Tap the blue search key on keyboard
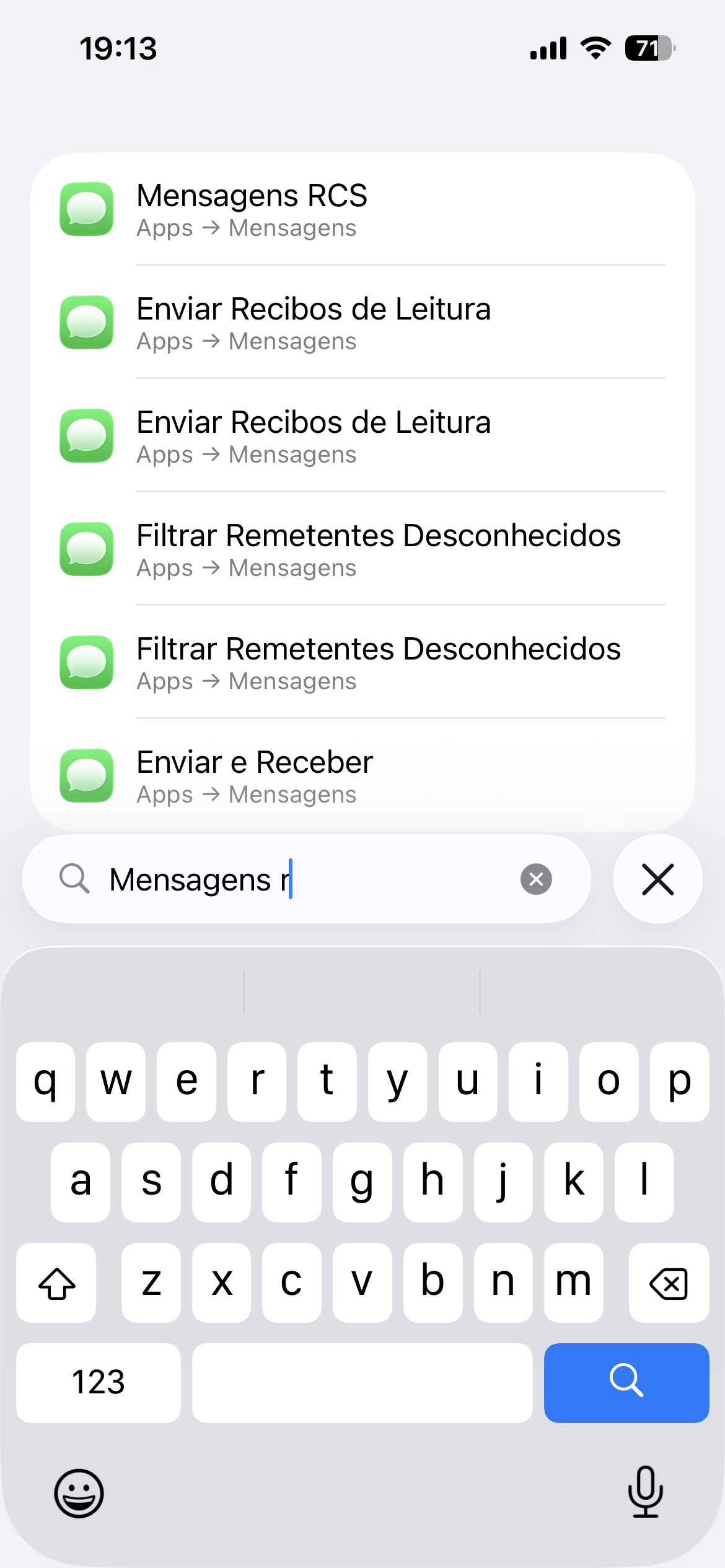Image resolution: width=725 pixels, height=1568 pixels. pyautogui.click(x=626, y=1382)
